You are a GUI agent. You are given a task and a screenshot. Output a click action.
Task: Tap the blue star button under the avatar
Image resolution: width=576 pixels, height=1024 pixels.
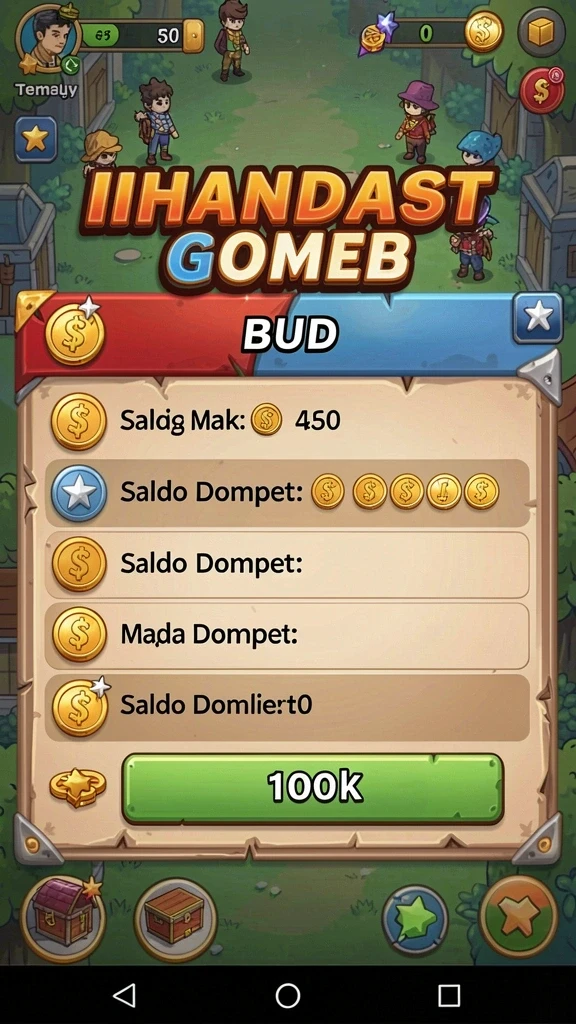[x=36, y=139]
